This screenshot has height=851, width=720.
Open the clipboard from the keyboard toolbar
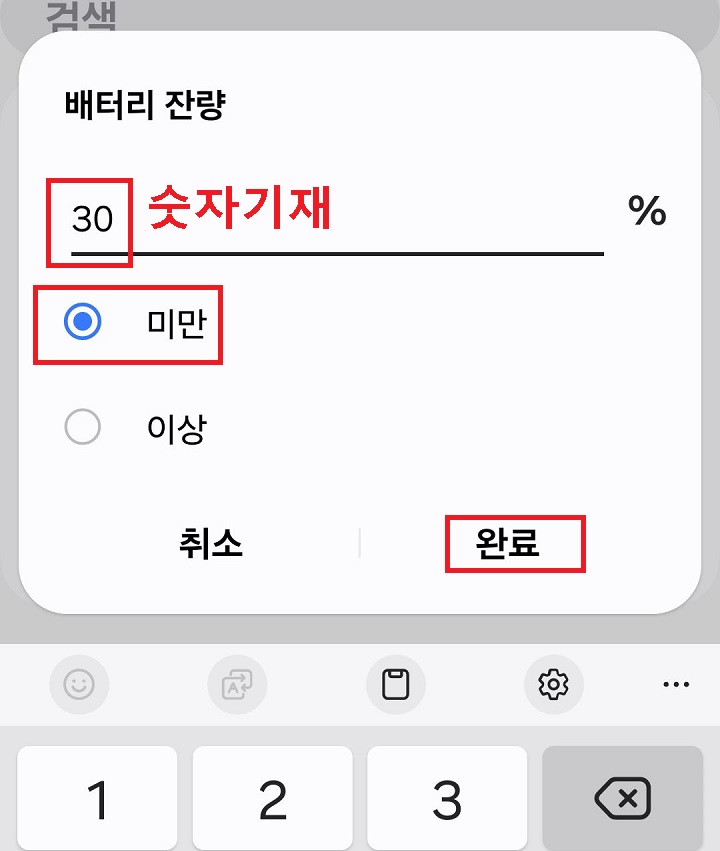click(397, 684)
